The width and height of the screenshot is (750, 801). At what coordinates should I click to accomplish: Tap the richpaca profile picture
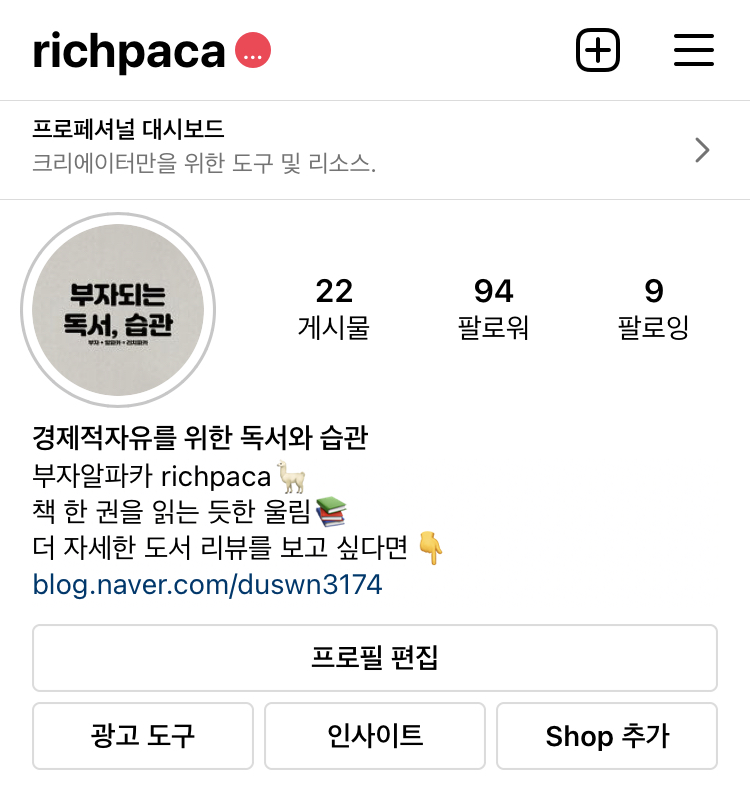click(118, 310)
